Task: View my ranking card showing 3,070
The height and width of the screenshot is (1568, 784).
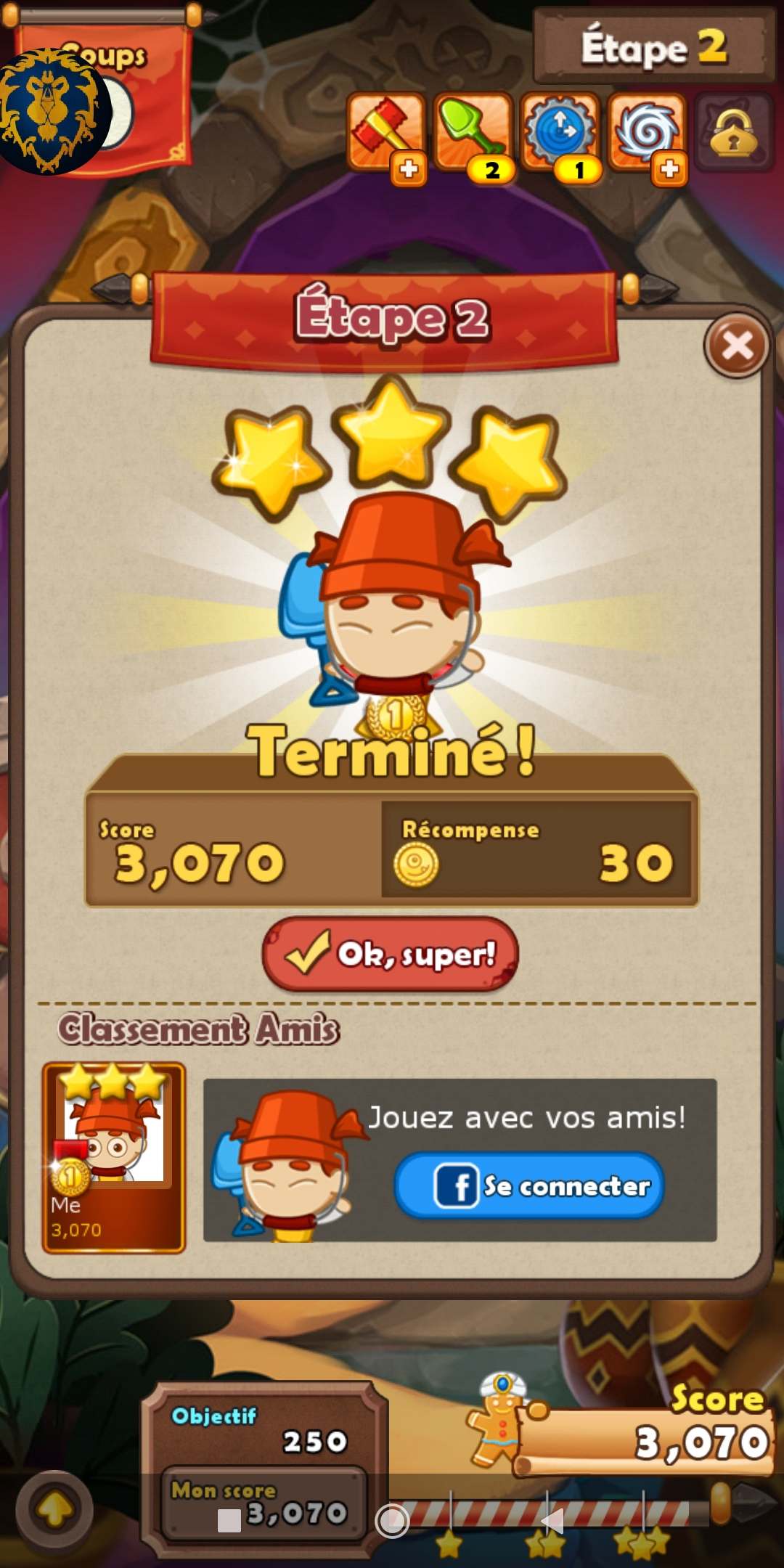Action: [x=114, y=1158]
